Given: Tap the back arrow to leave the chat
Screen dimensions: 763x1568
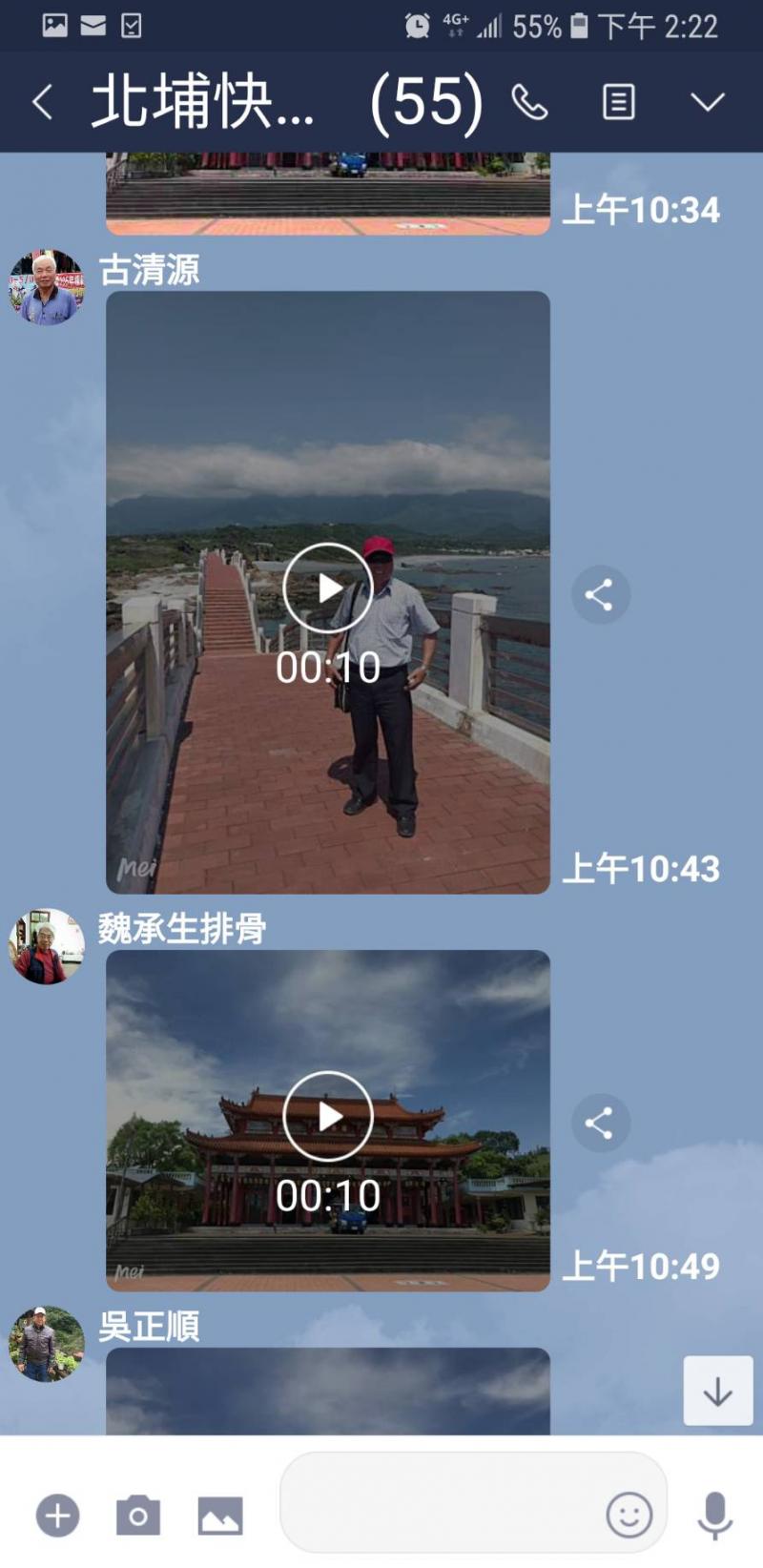Looking at the screenshot, I should pos(40,100).
